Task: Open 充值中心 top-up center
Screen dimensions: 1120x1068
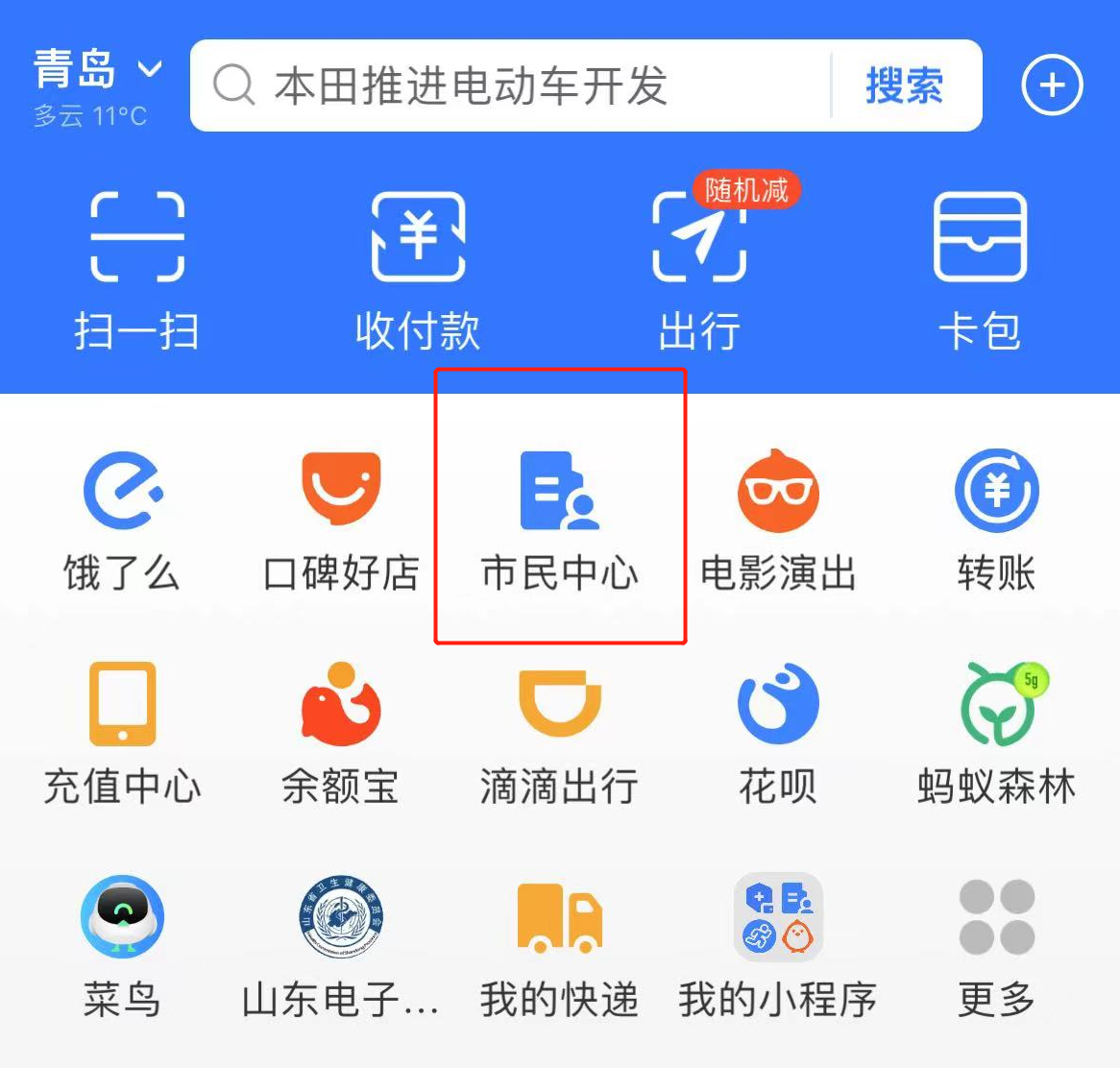Action: click(123, 732)
